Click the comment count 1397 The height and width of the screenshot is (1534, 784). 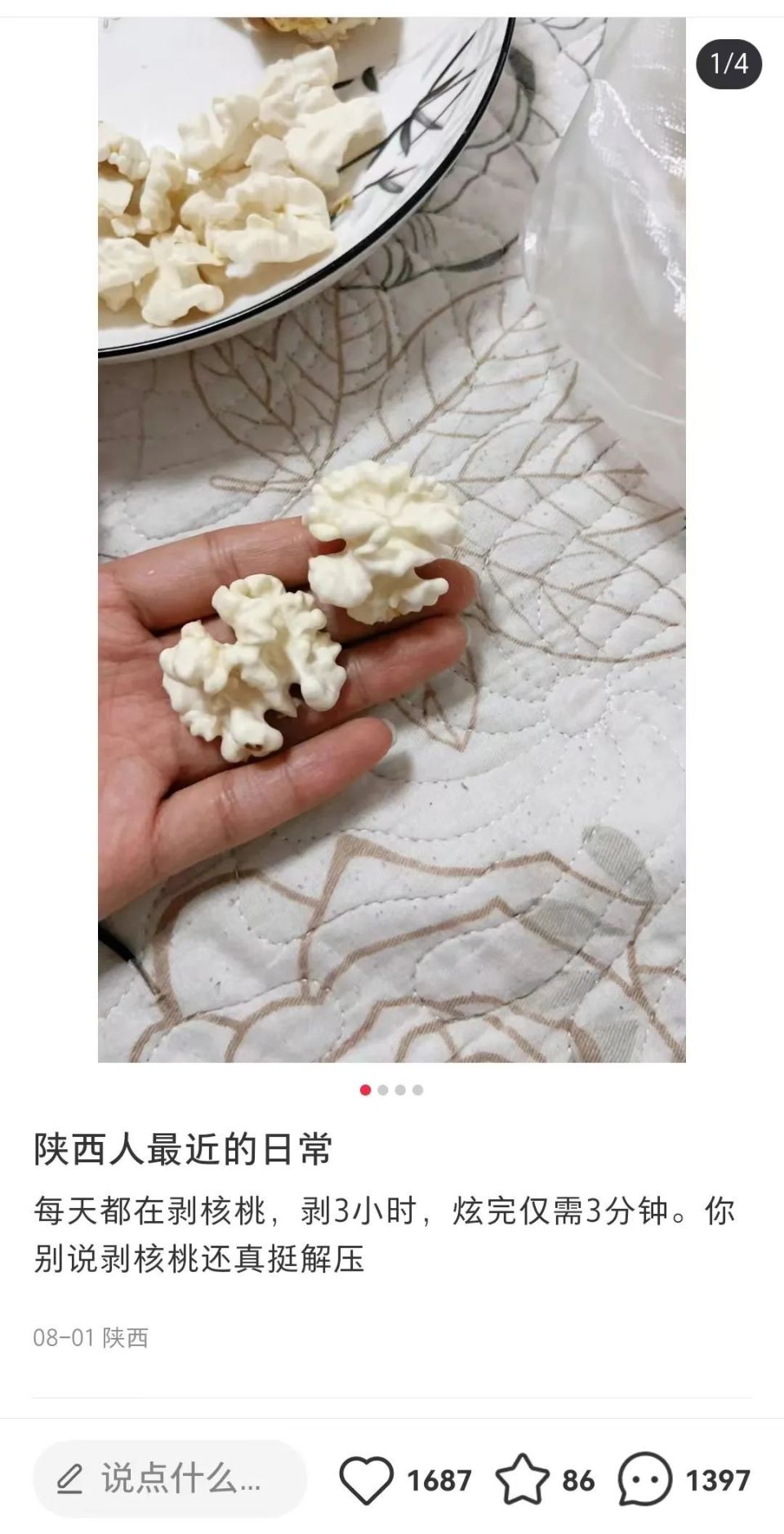(719, 1479)
